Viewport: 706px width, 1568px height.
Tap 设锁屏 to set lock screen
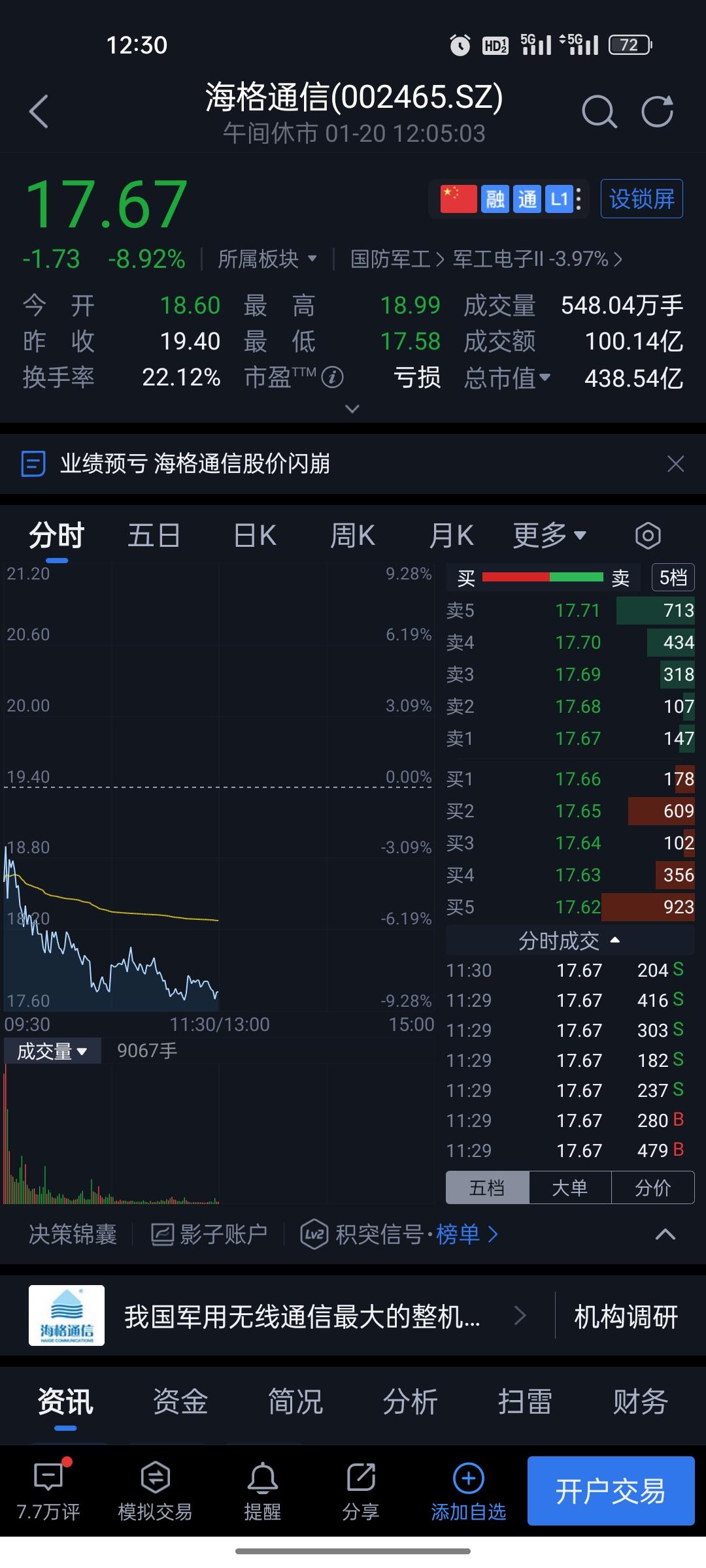coord(641,199)
